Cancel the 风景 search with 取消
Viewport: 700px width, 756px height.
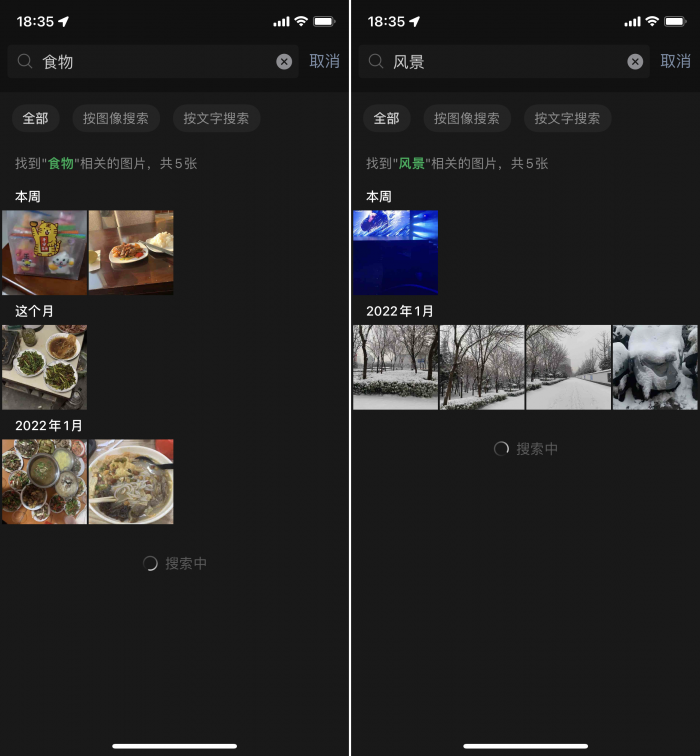coord(676,62)
